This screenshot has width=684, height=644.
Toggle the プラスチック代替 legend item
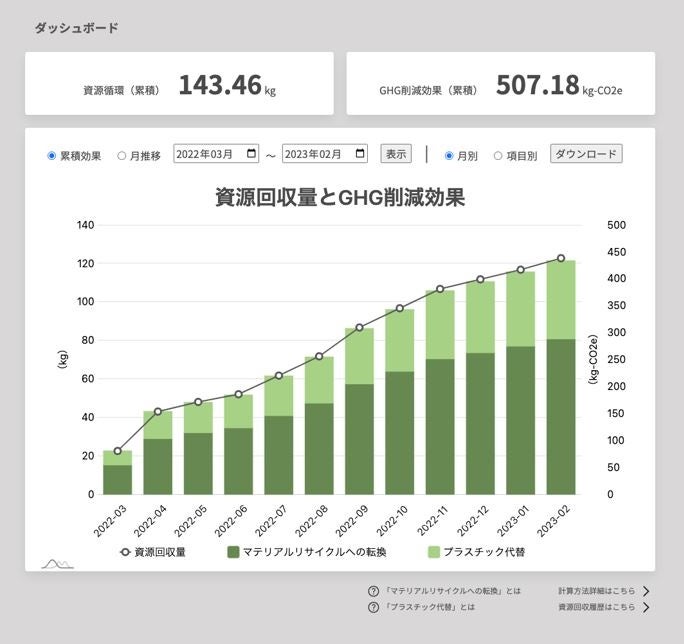pyautogui.click(x=476, y=552)
